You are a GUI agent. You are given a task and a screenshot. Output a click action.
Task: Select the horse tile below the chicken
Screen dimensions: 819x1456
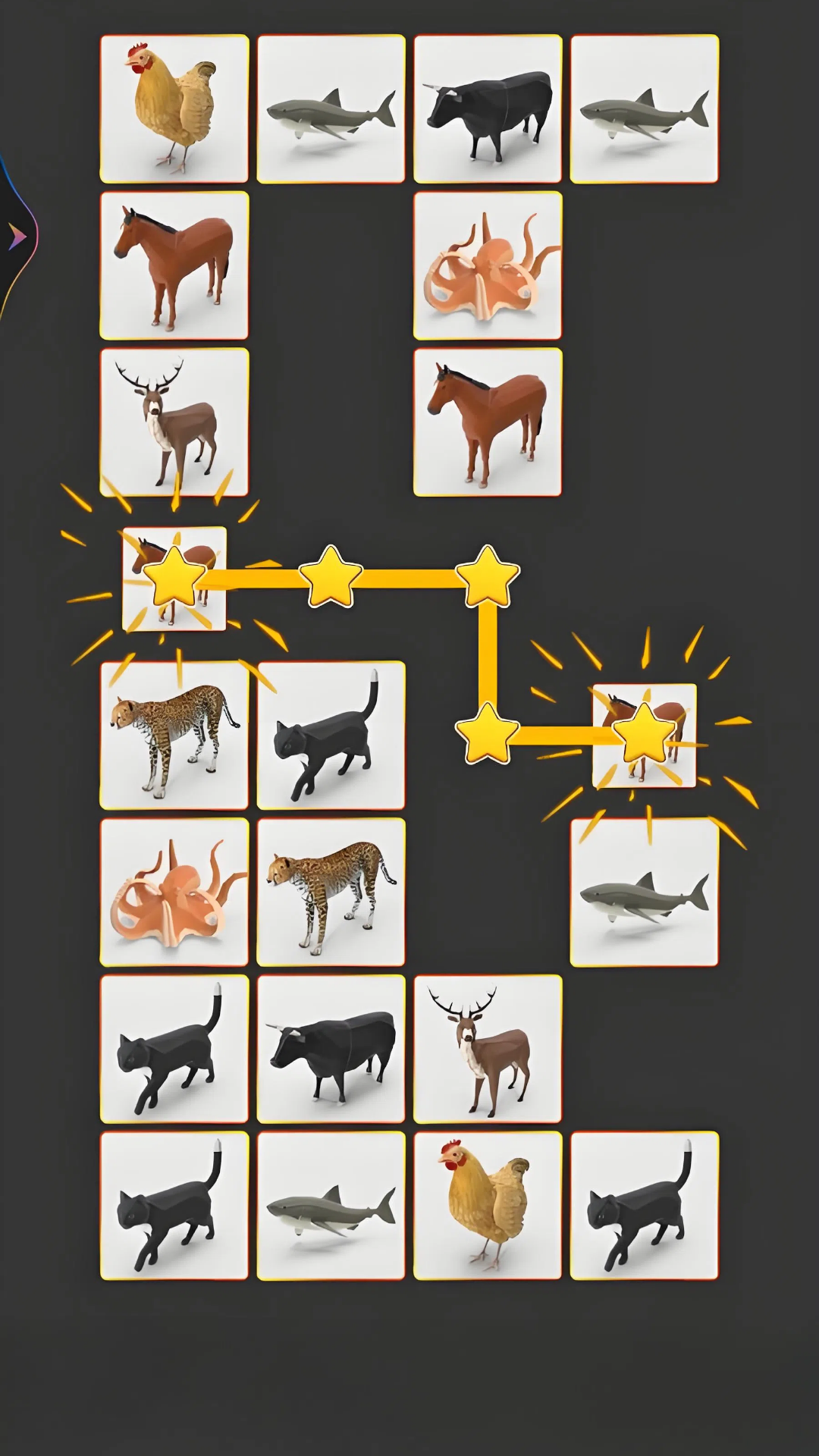pos(174,265)
